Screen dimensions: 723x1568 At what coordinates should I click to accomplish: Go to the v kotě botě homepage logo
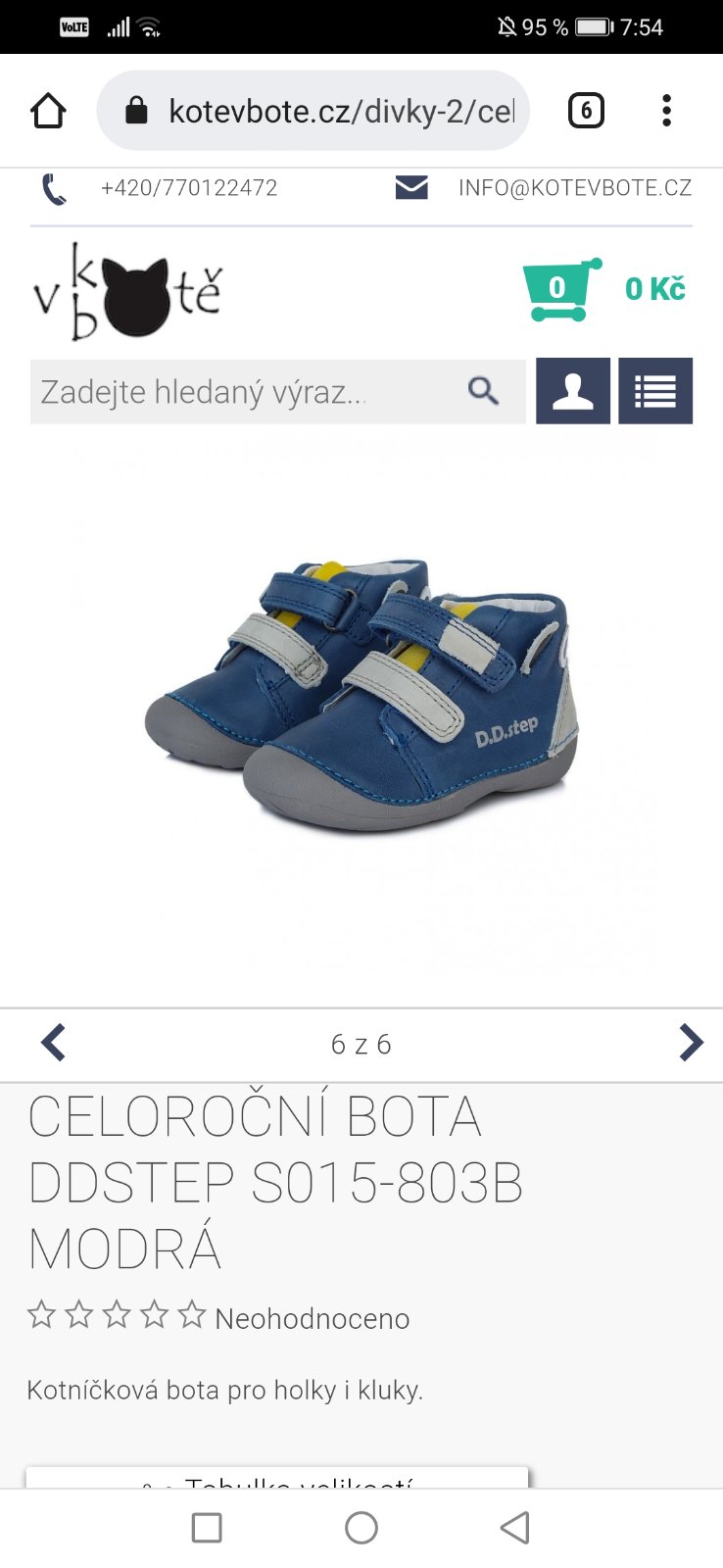tap(127, 292)
